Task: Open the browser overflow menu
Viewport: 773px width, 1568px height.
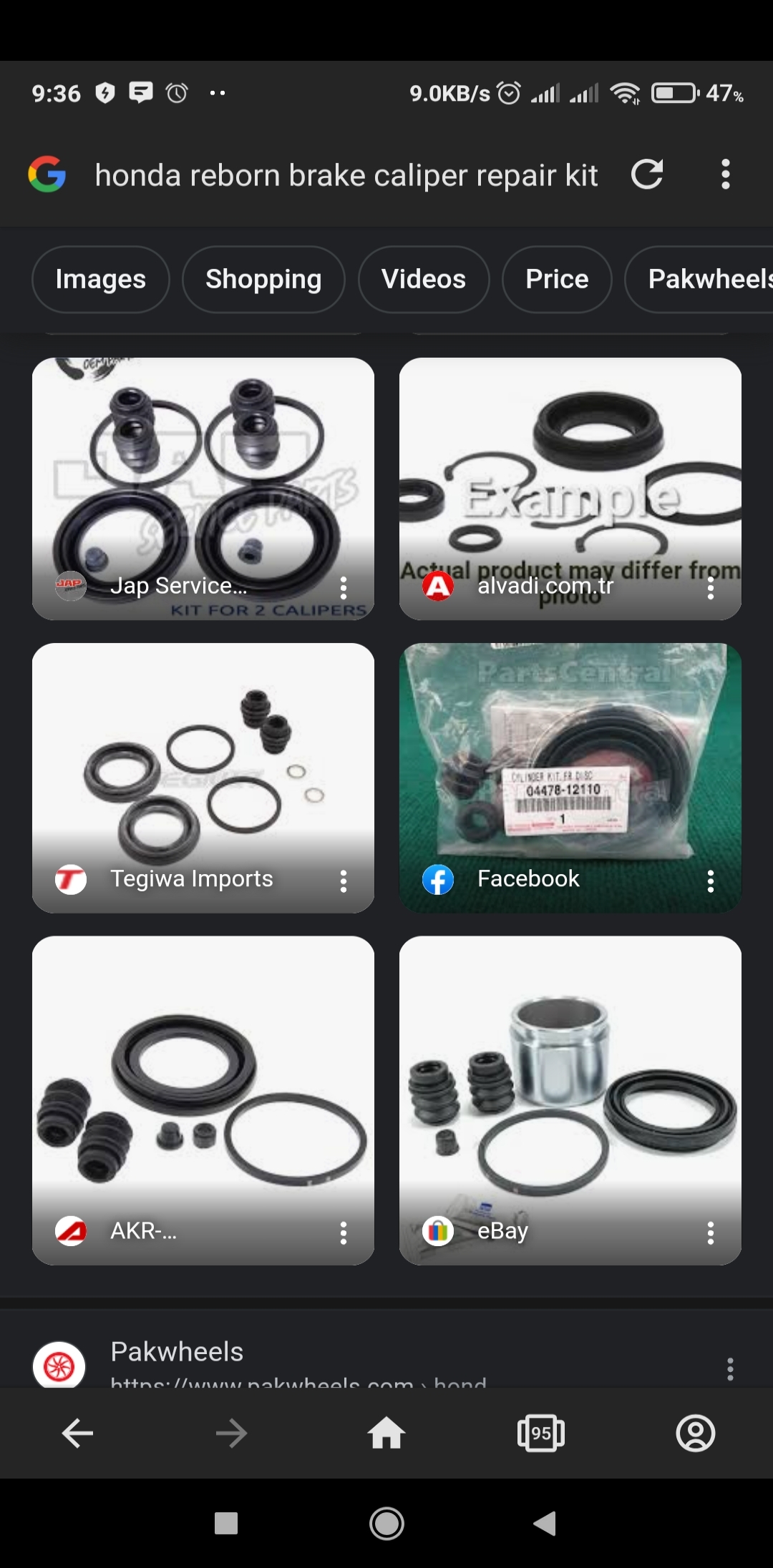Action: (x=726, y=175)
